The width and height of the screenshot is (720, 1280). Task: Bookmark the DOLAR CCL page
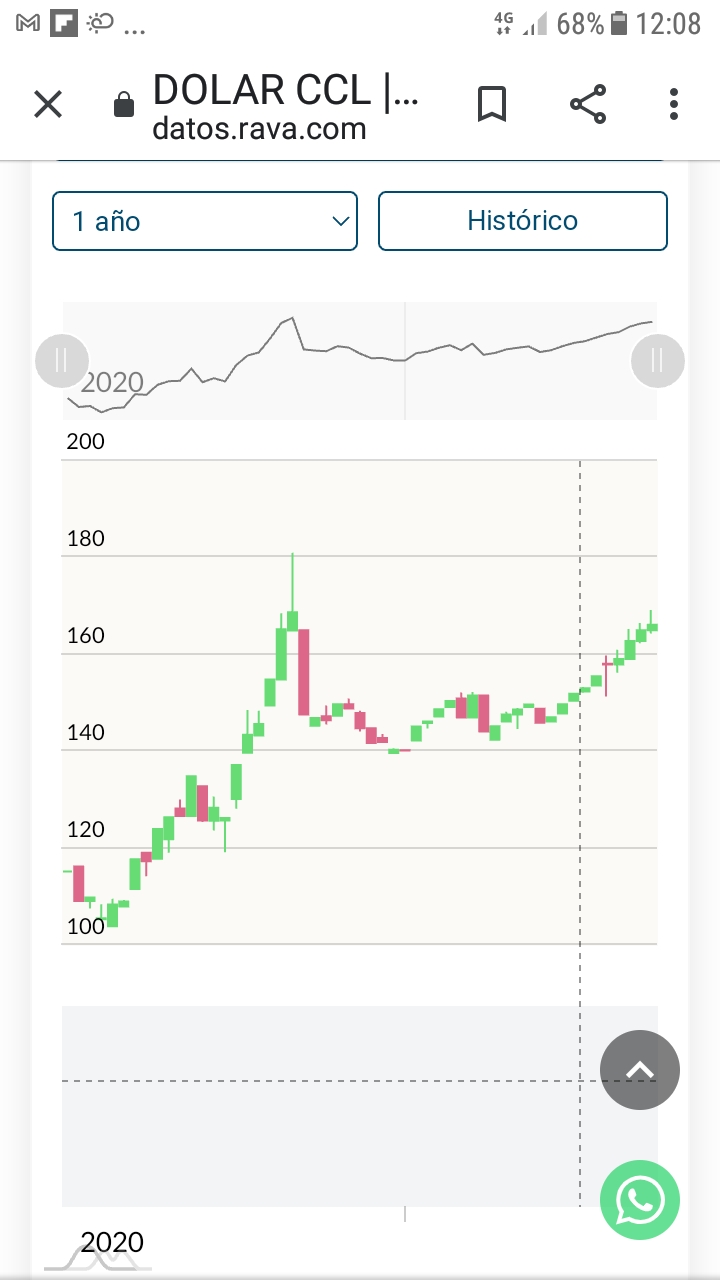pos(491,104)
